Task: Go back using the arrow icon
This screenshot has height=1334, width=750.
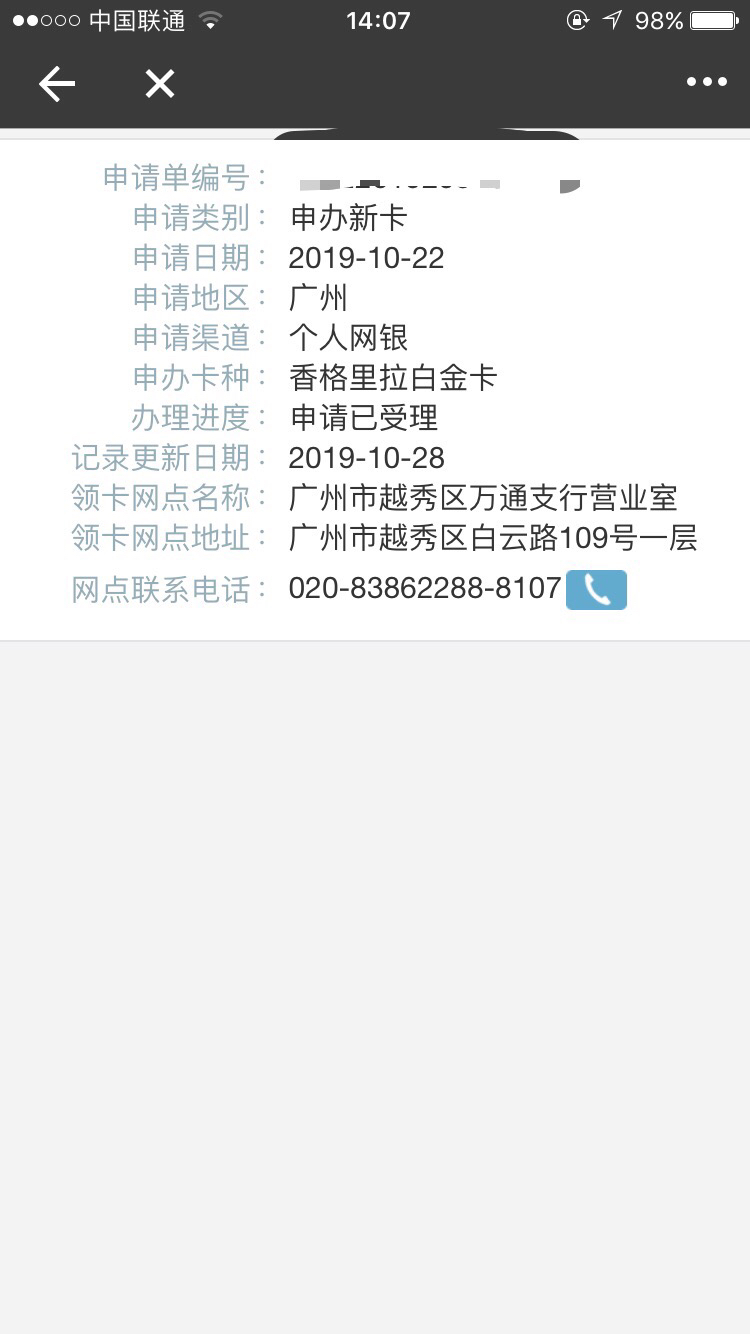Action: (57, 84)
